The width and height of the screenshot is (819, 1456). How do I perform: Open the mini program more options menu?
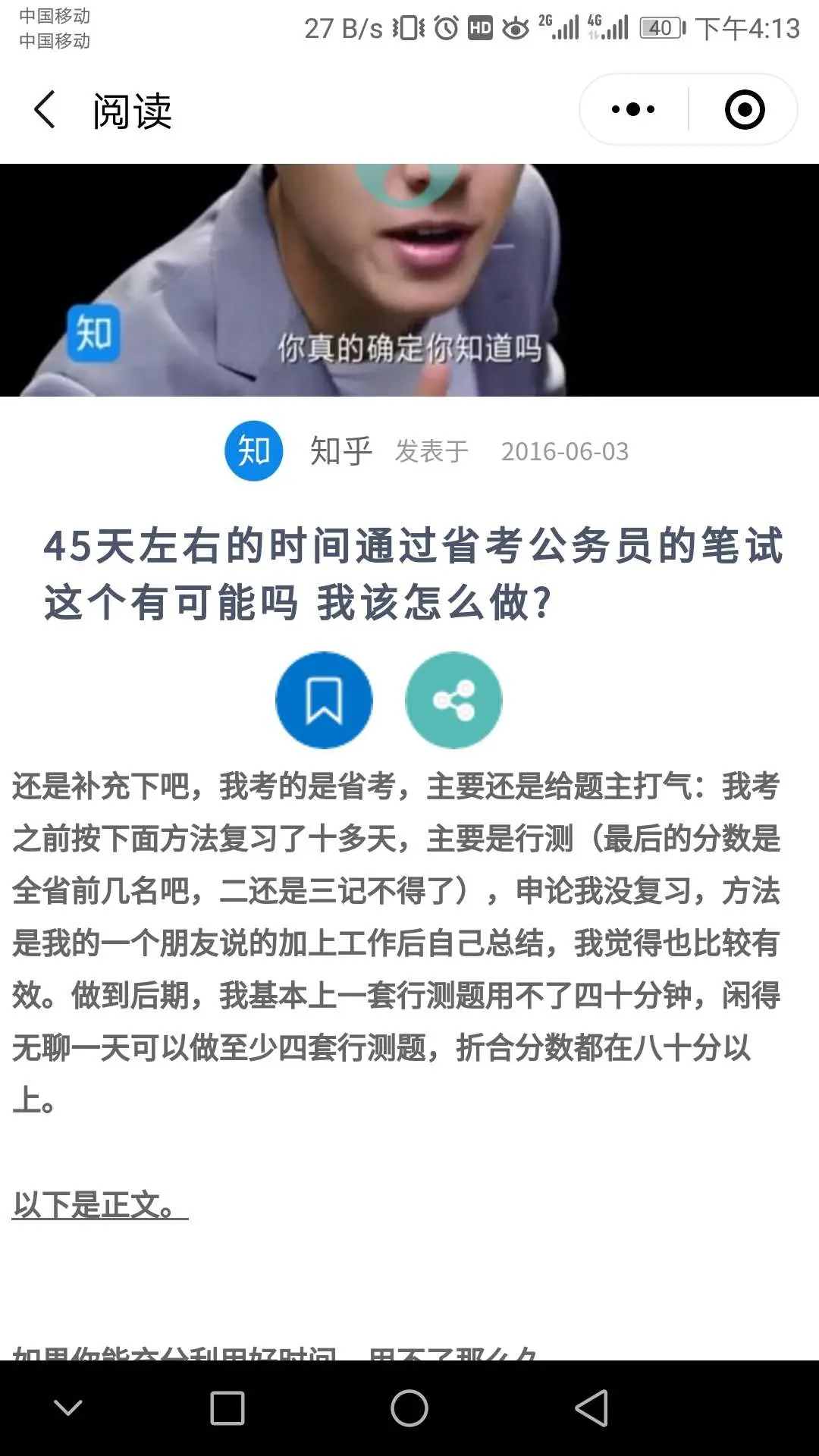click(x=633, y=110)
